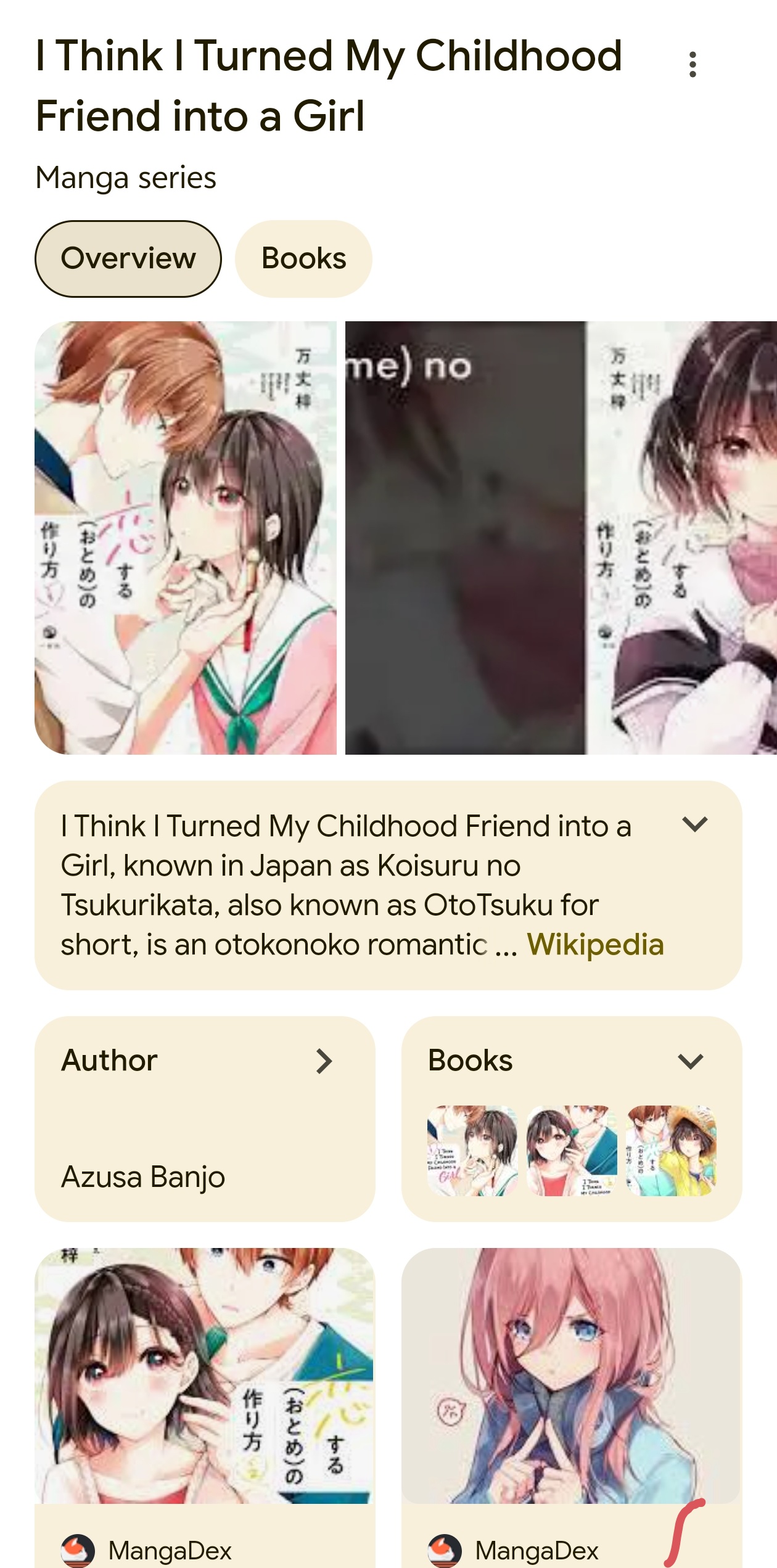Follow the Wikipedia link
Viewport: 777px width, 1568px height.
pos(595,945)
